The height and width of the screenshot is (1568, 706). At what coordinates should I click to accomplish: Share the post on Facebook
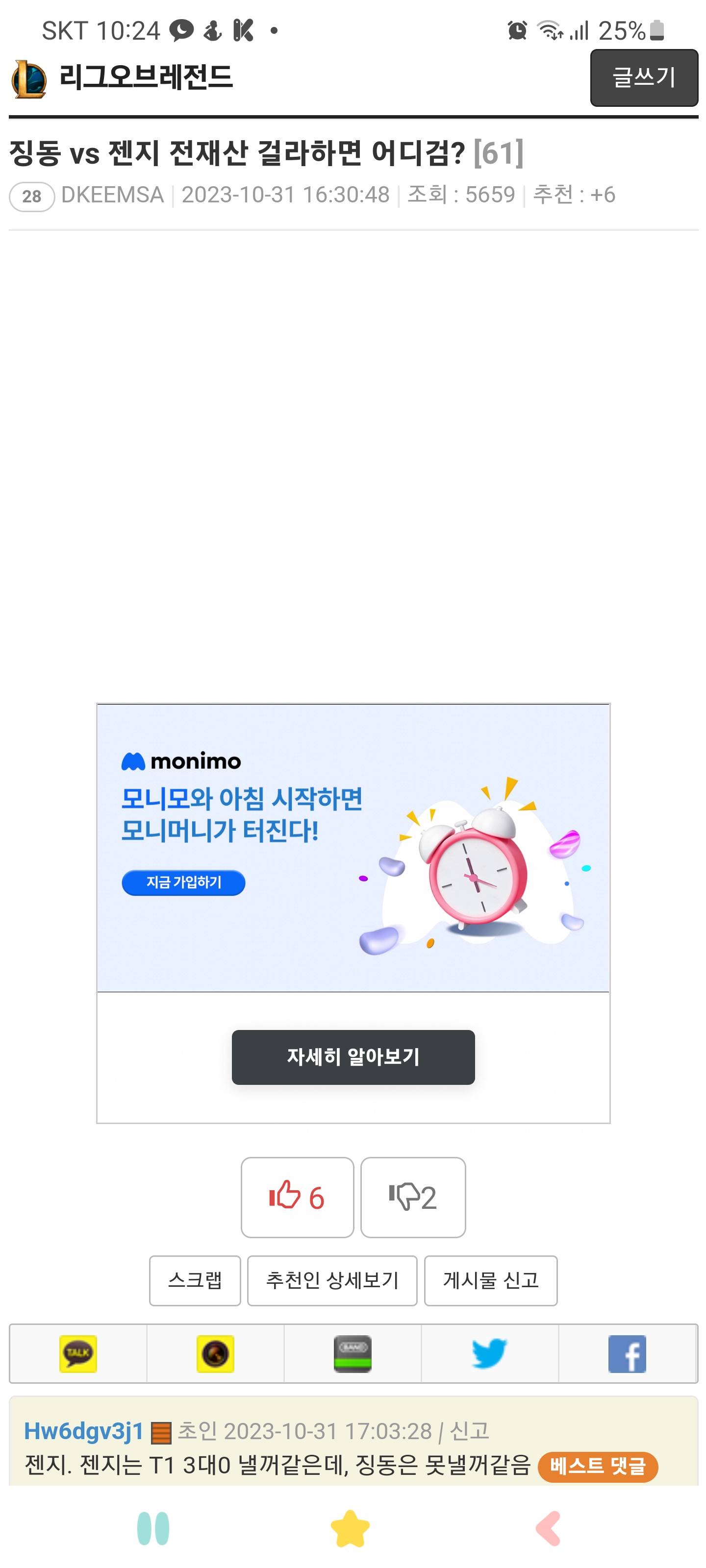click(627, 1354)
